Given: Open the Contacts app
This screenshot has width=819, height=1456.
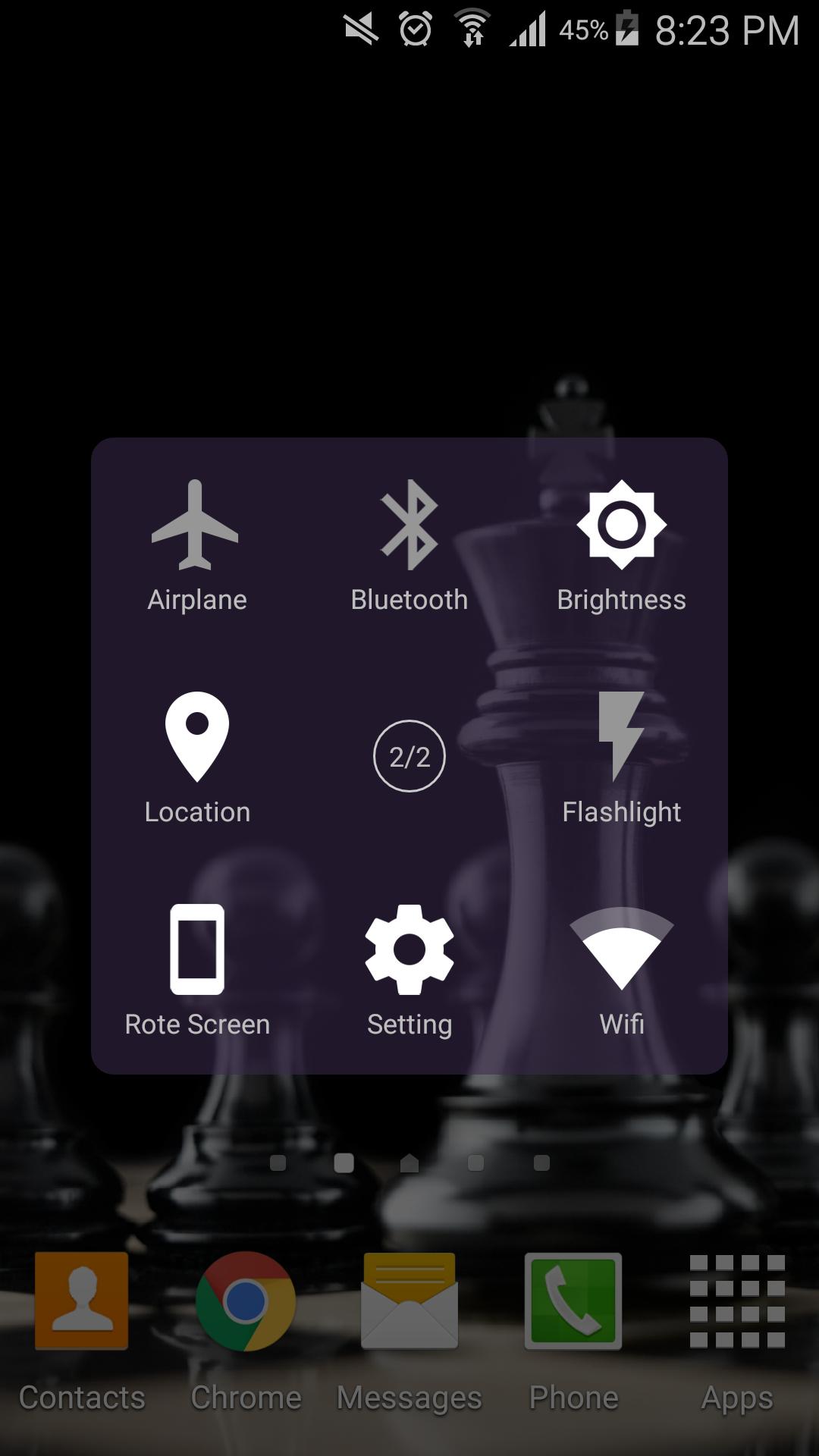Looking at the screenshot, I should [x=82, y=1332].
